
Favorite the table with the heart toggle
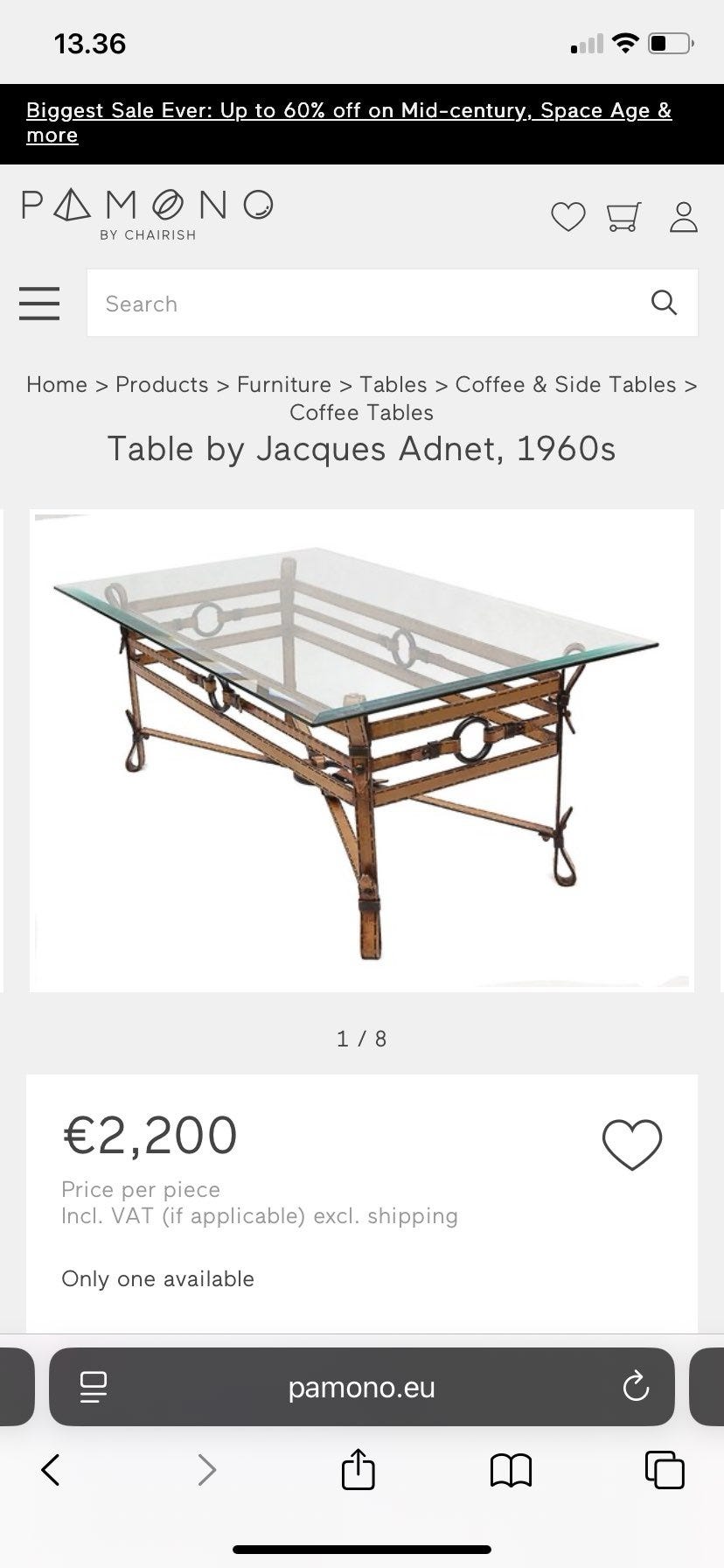632,1142
